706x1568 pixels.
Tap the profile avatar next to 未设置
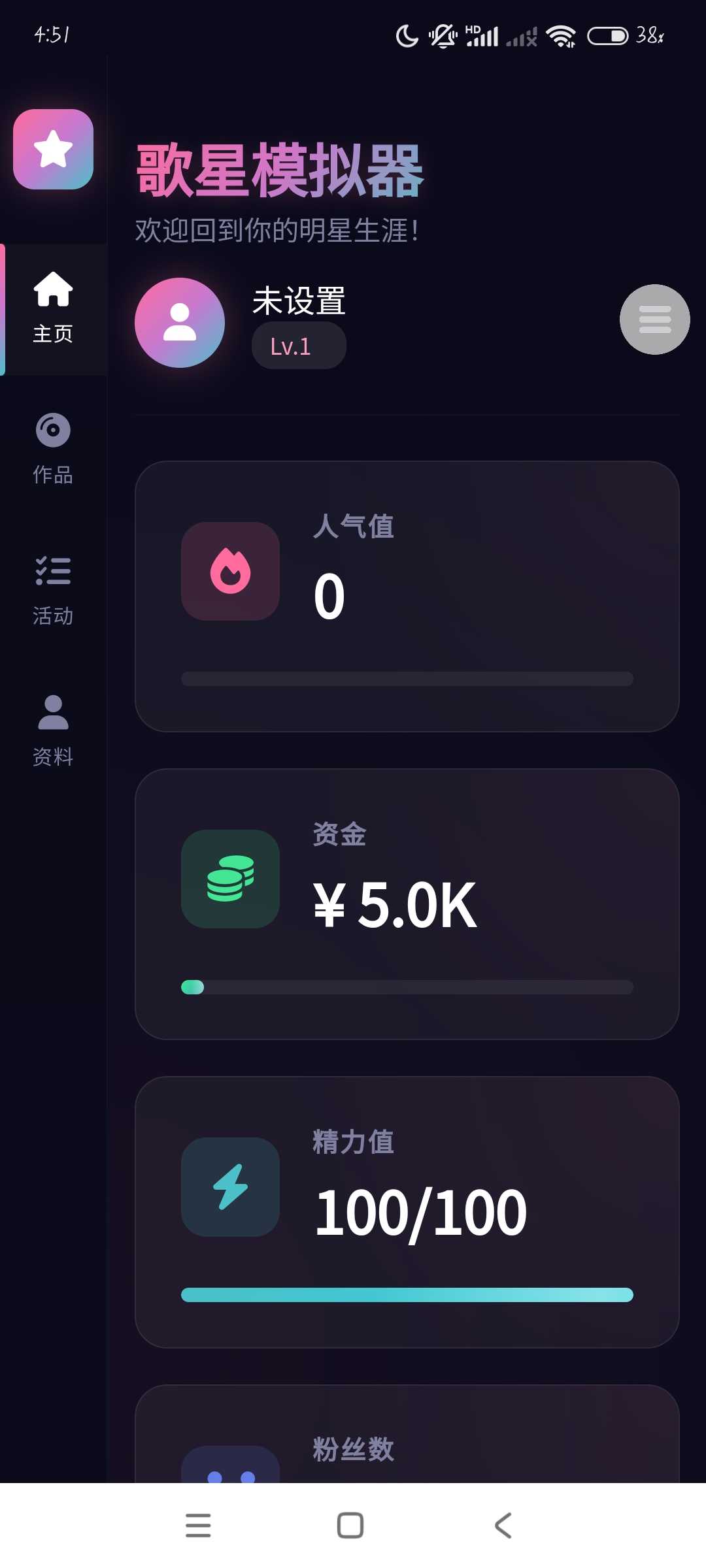point(180,323)
